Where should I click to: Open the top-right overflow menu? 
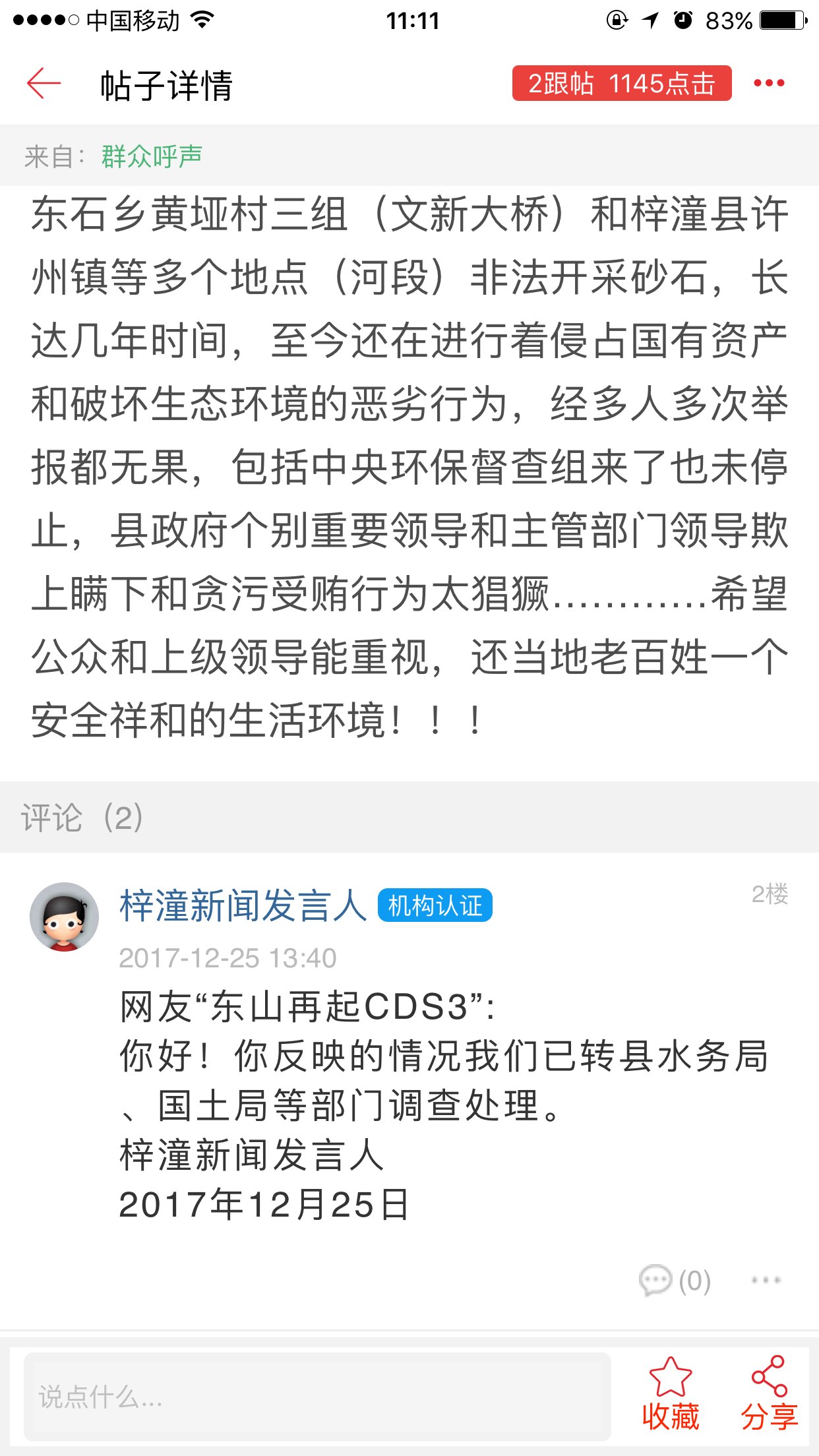coord(769,83)
